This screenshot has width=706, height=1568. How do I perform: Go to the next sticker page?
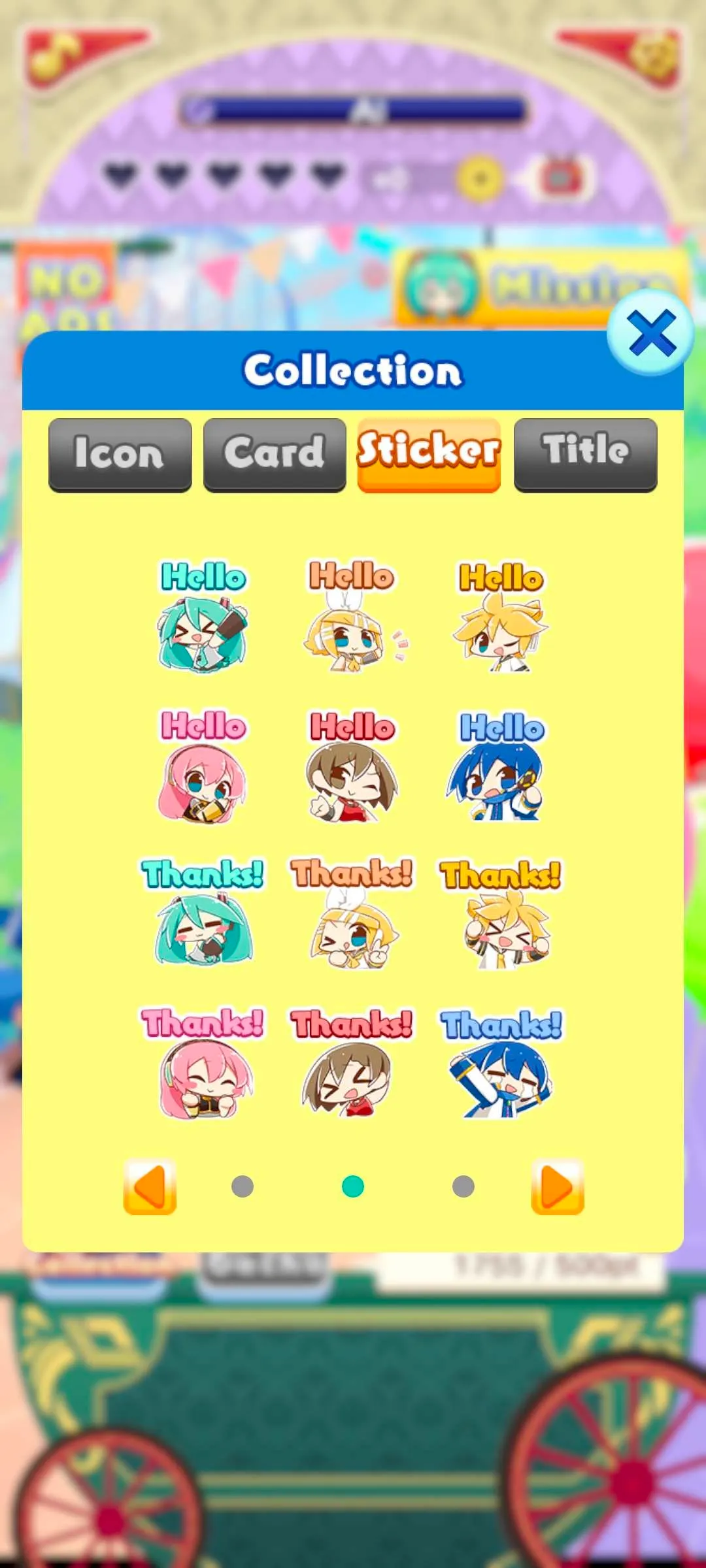click(x=558, y=1187)
